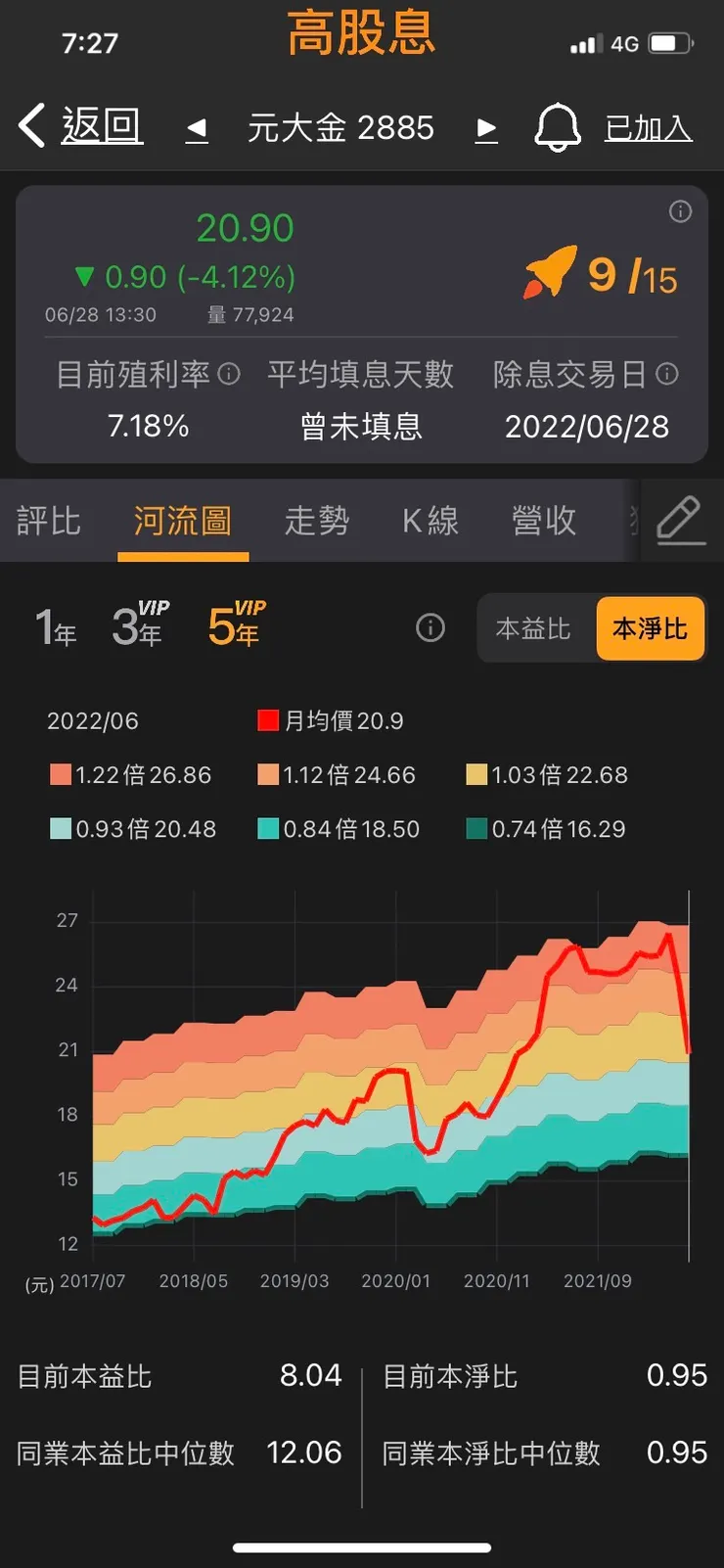Tap 已加入 to manage watchlist status

tap(648, 127)
